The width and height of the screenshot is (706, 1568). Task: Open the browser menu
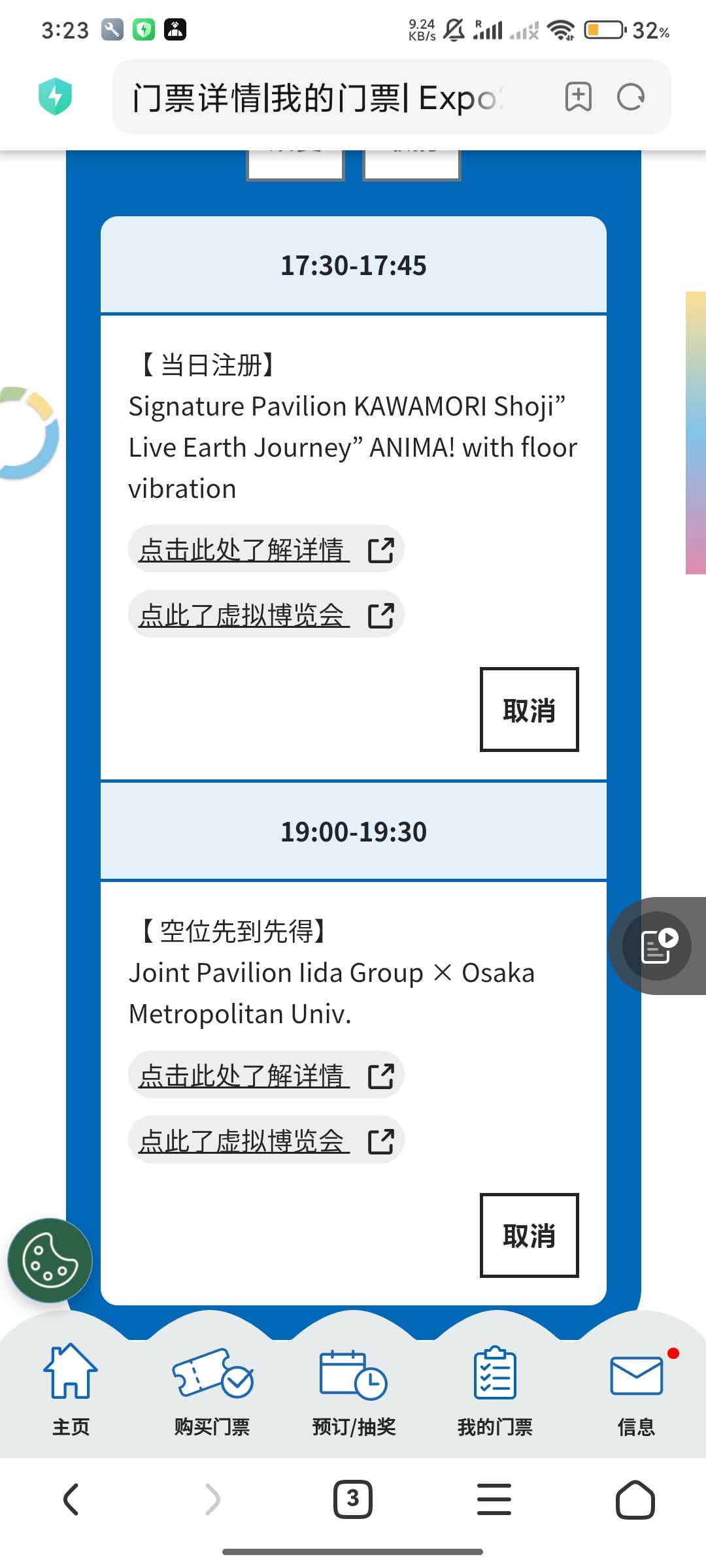(494, 1499)
